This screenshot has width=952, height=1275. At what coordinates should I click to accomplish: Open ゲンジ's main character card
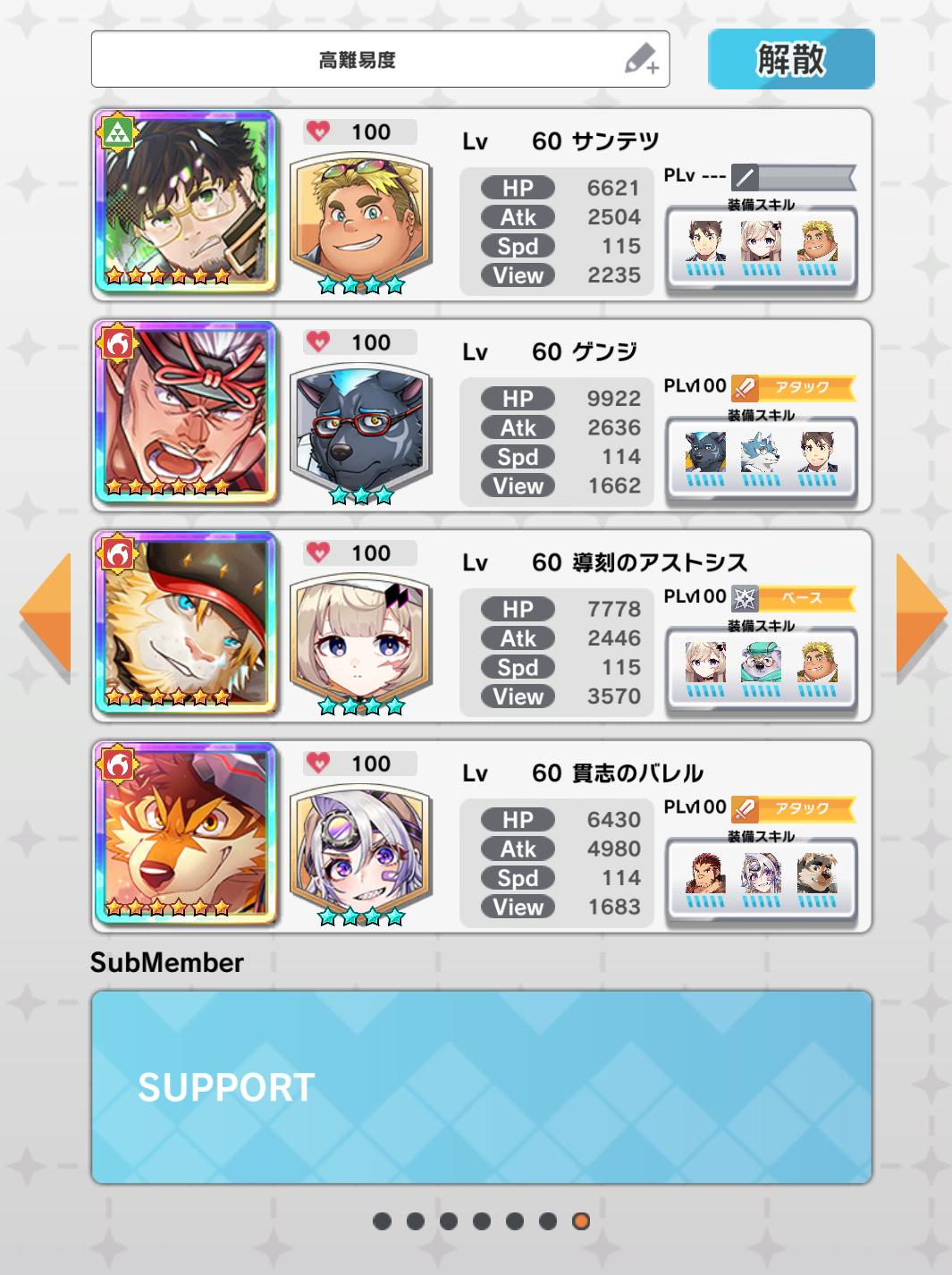point(186,413)
